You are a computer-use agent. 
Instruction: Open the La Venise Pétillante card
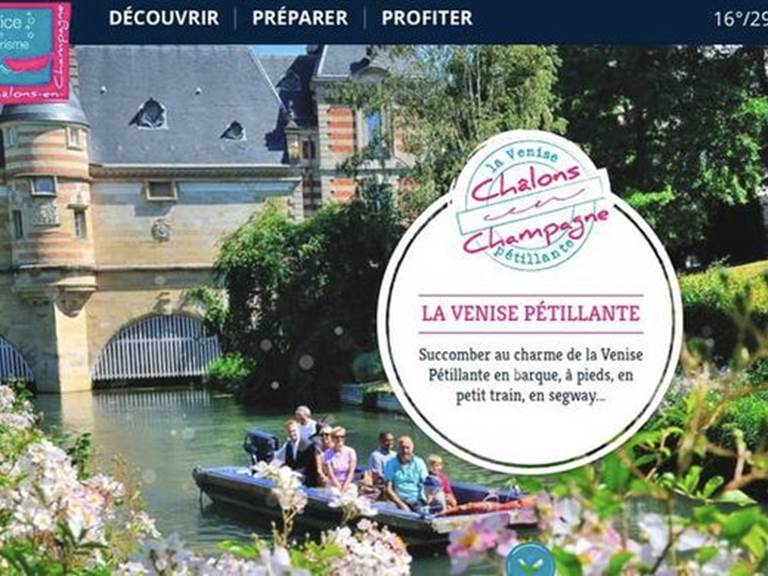(x=530, y=313)
